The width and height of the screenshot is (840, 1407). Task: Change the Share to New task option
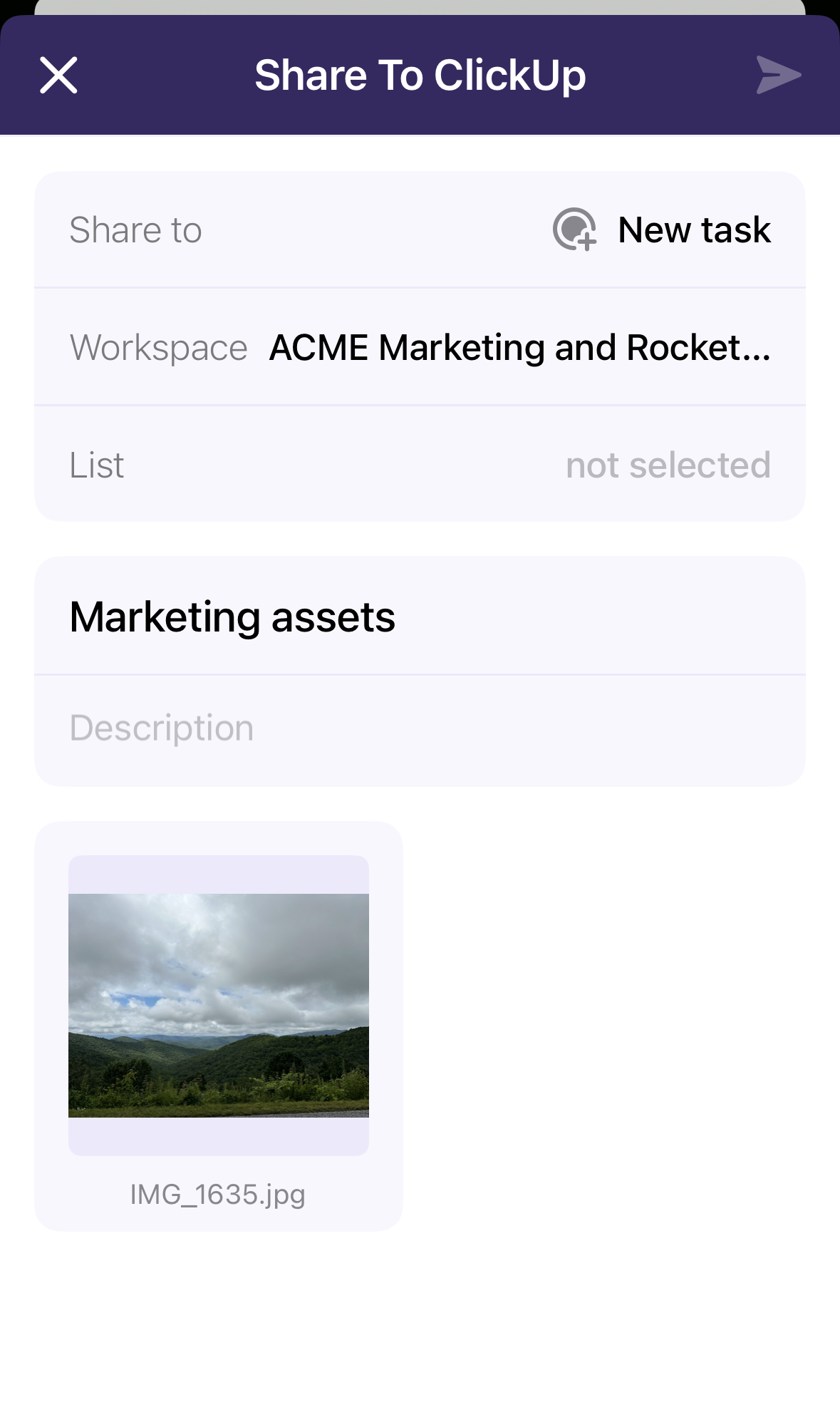(663, 230)
